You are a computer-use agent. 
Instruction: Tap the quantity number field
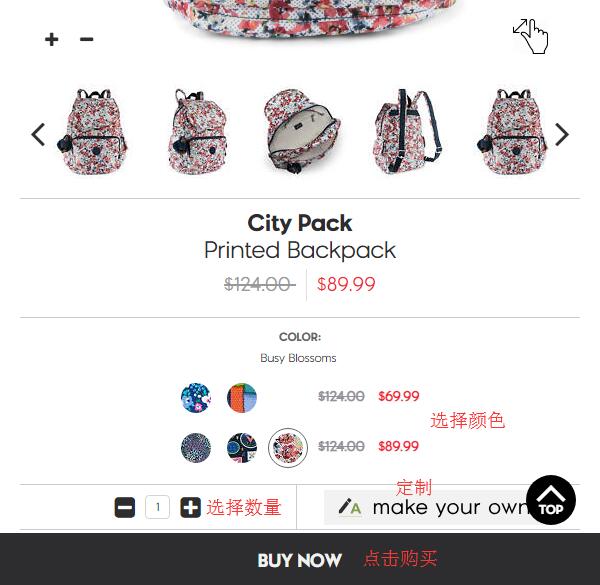(157, 507)
